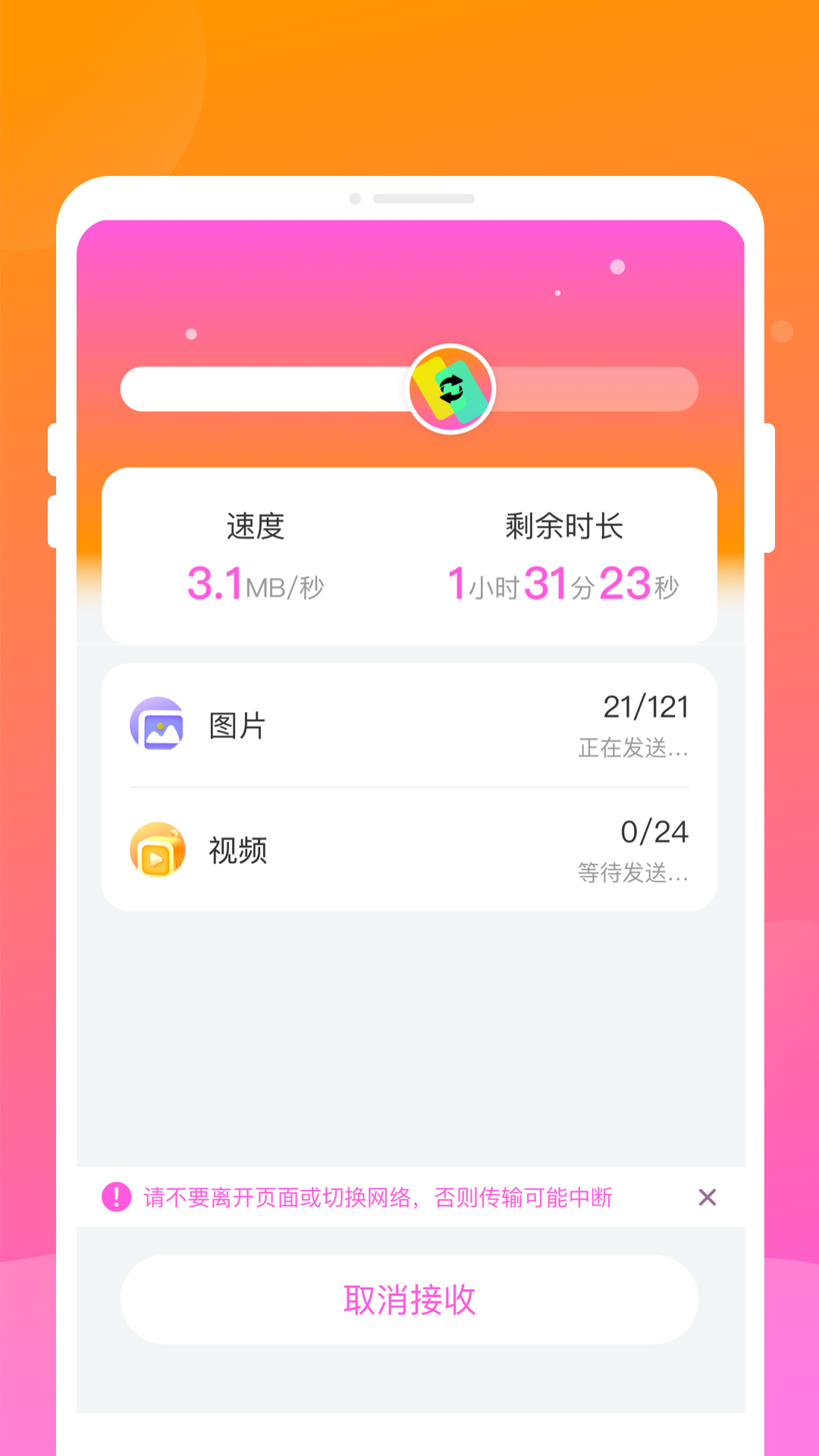Viewport: 819px width, 1456px height.
Task: Click the transfer sync icon on progress bar
Action: (x=451, y=389)
